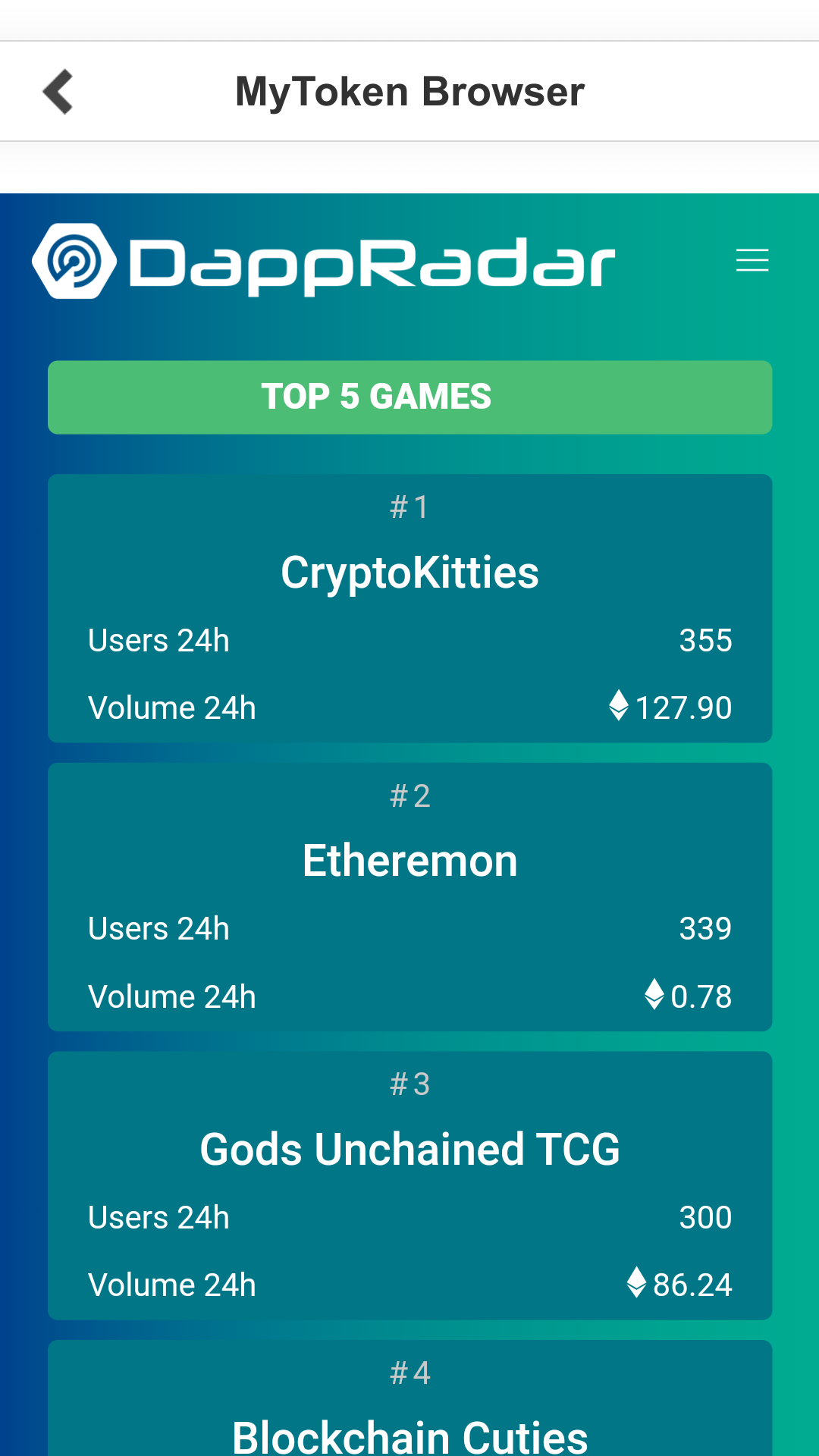This screenshot has height=1456, width=819.
Task: Open the MyToken Browser title bar
Action: 409,90
